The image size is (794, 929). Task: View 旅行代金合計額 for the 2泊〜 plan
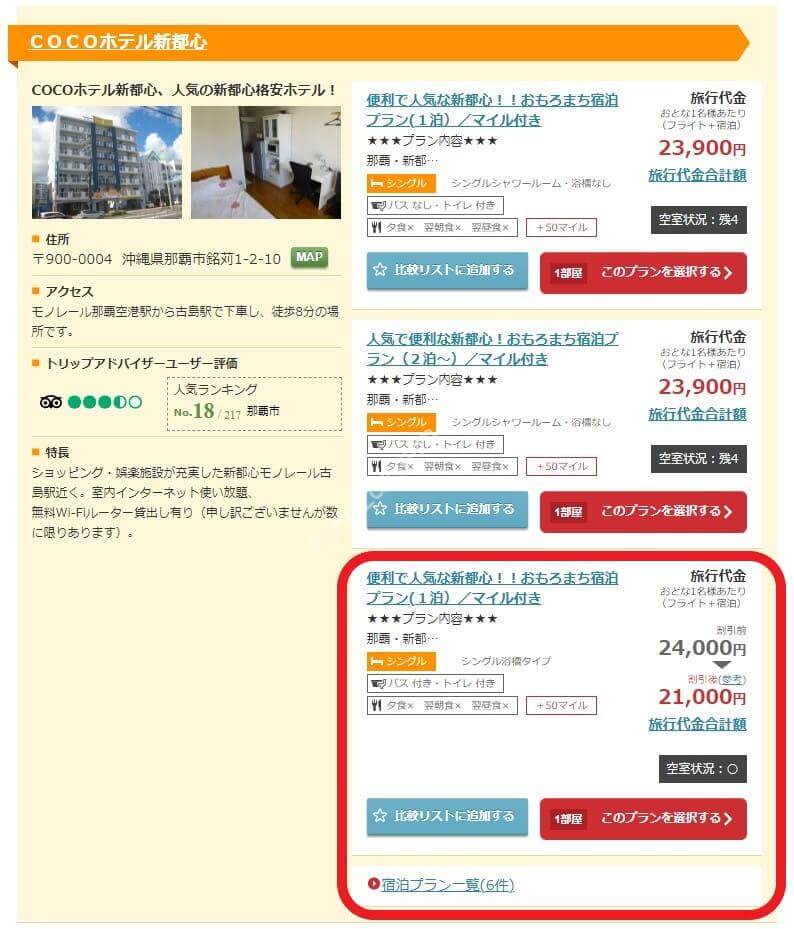pyautogui.click(x=697, y=414)
